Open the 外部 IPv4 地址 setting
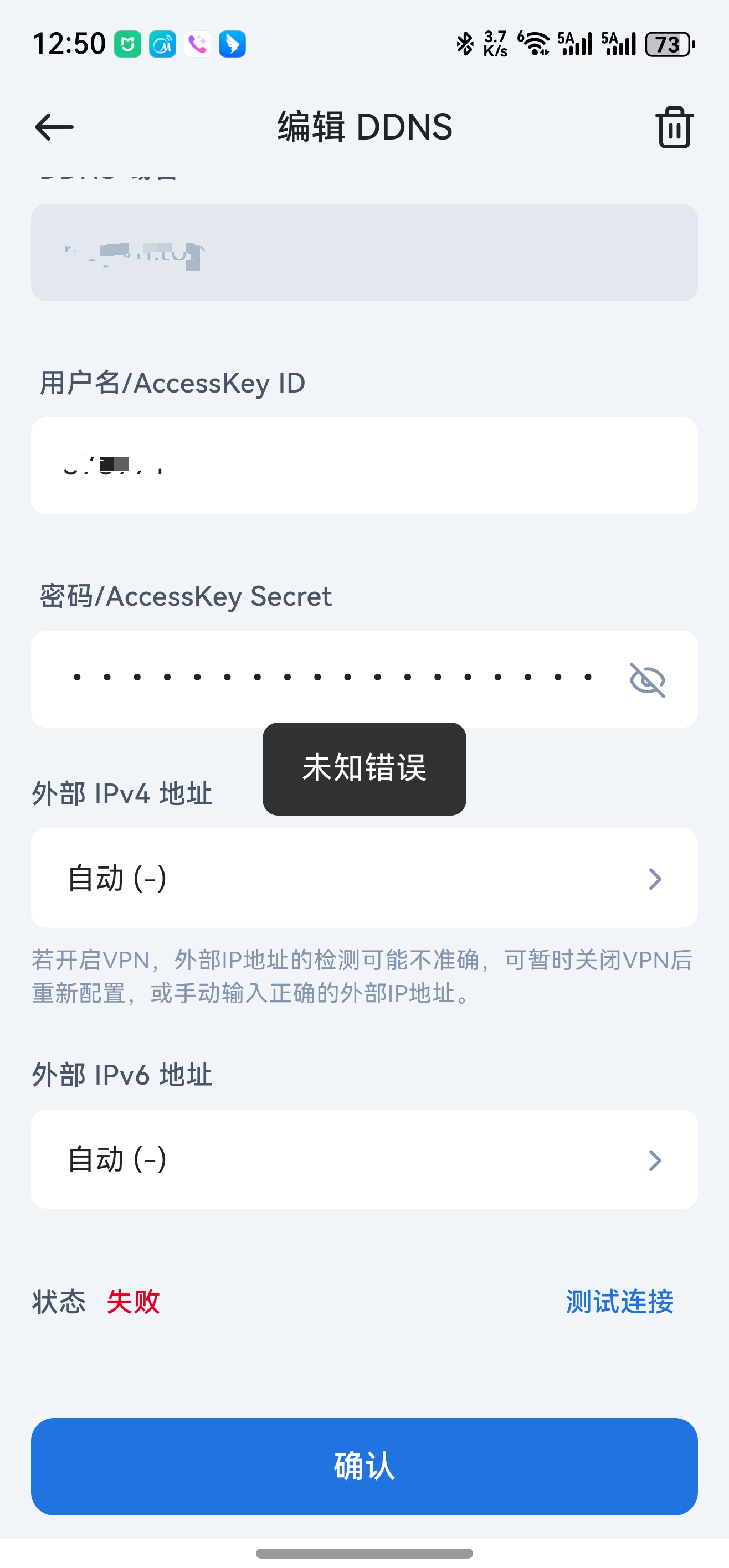 pos(364,878)
